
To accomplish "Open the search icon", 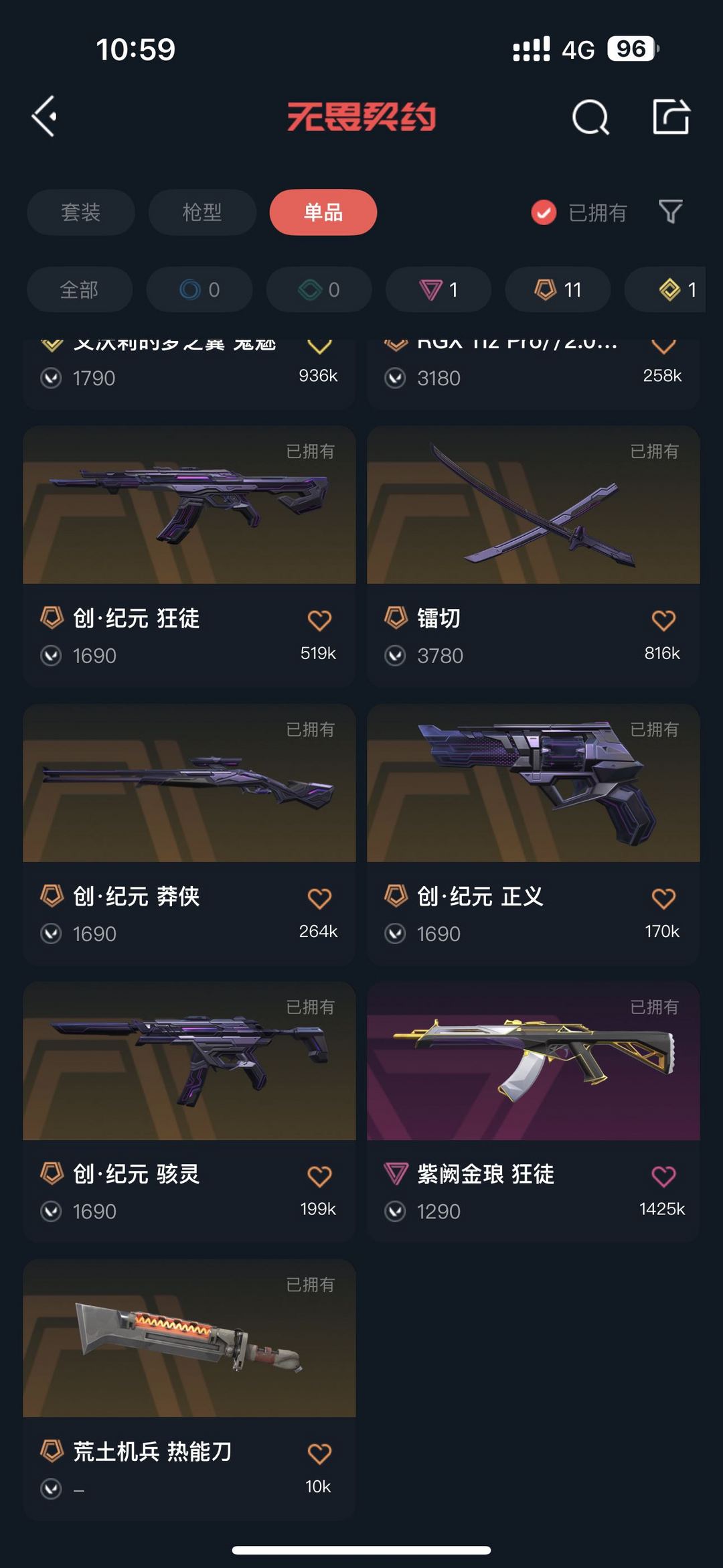I will point(590,118).
